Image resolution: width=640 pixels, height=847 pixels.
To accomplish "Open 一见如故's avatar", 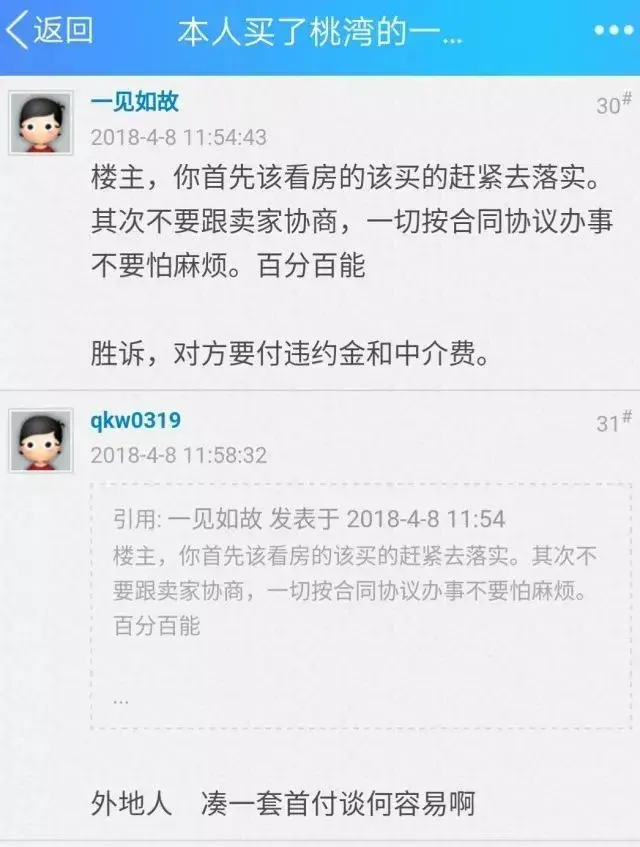I will click(41, 125).
